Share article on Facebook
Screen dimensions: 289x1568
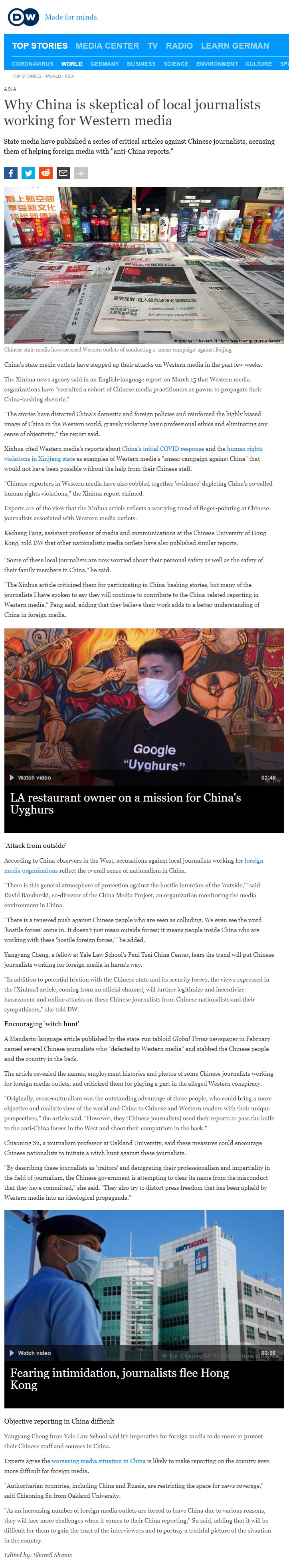[x=11, y=174]
